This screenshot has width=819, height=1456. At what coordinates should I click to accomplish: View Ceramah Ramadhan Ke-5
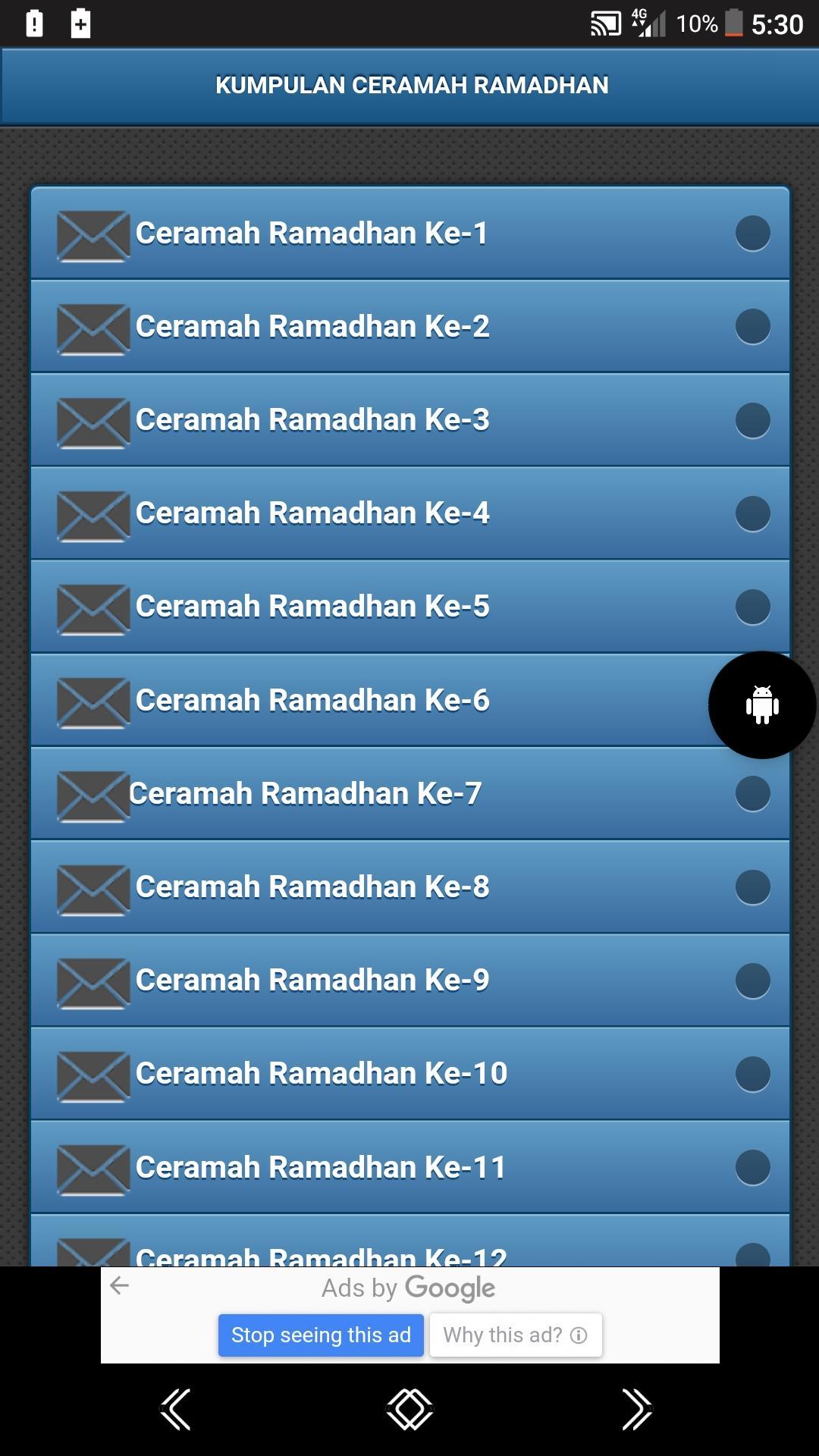click(x=409, y=606)
